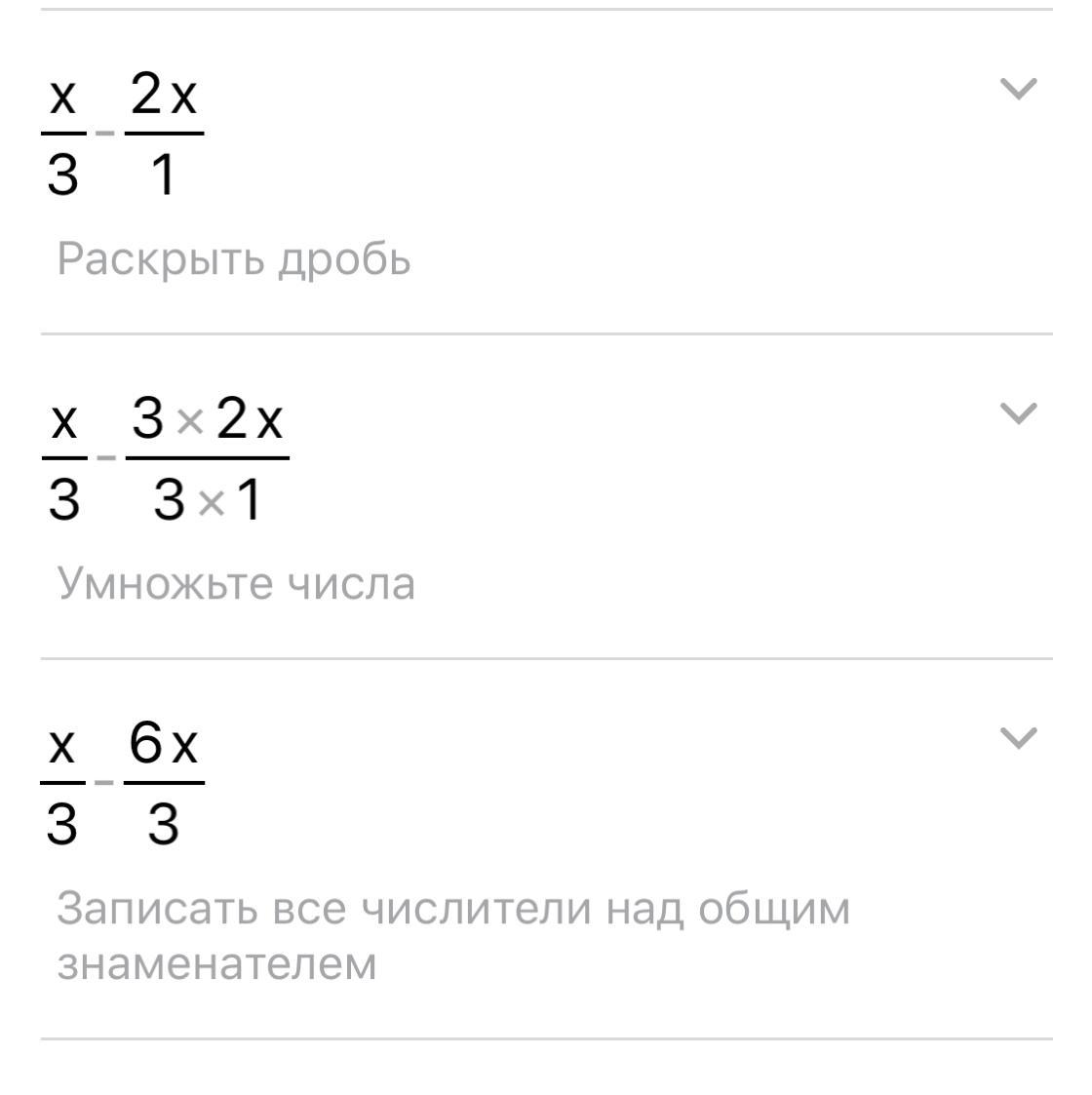
Task: Expand the "Записать все числители" step chevron
Action: [1018, 738]
